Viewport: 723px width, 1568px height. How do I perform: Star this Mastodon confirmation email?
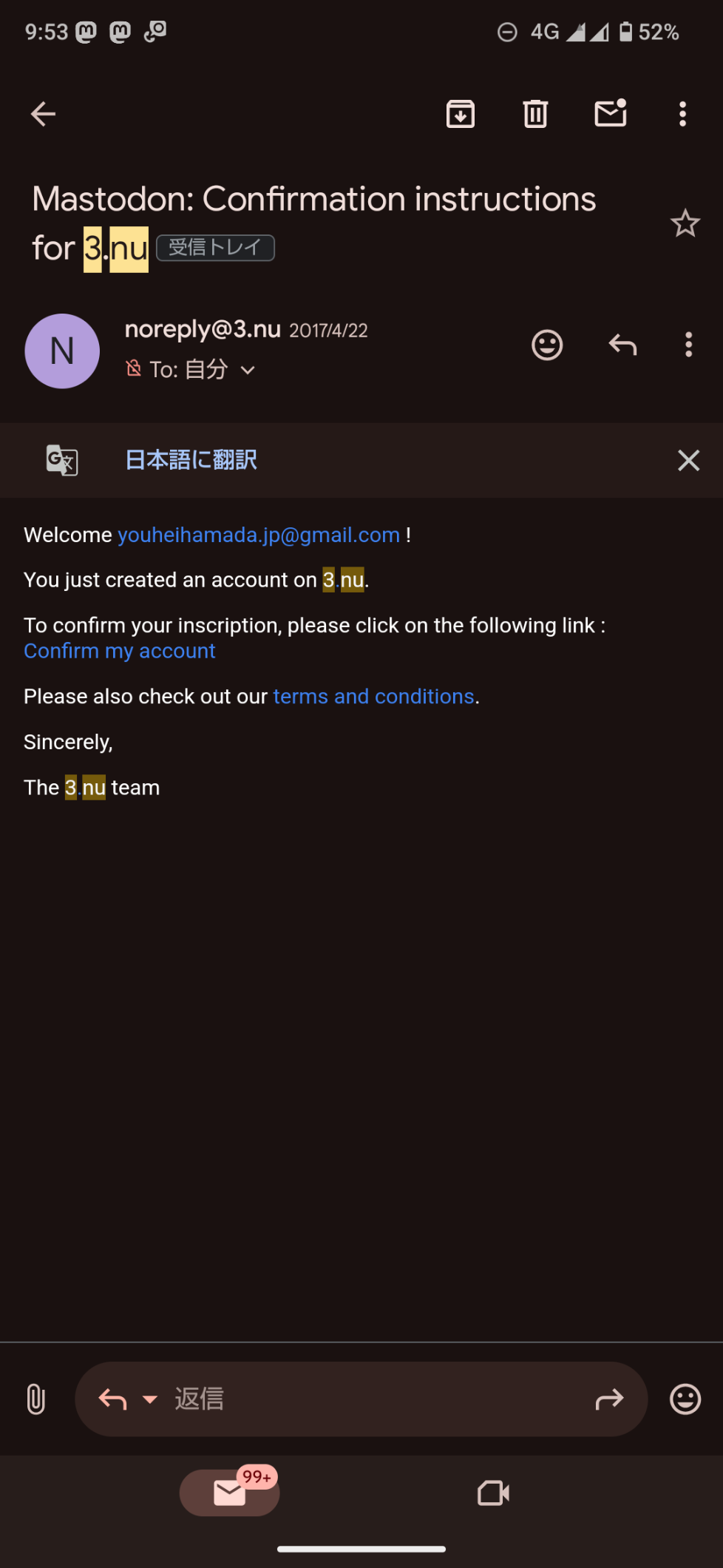tap(685, 223)
